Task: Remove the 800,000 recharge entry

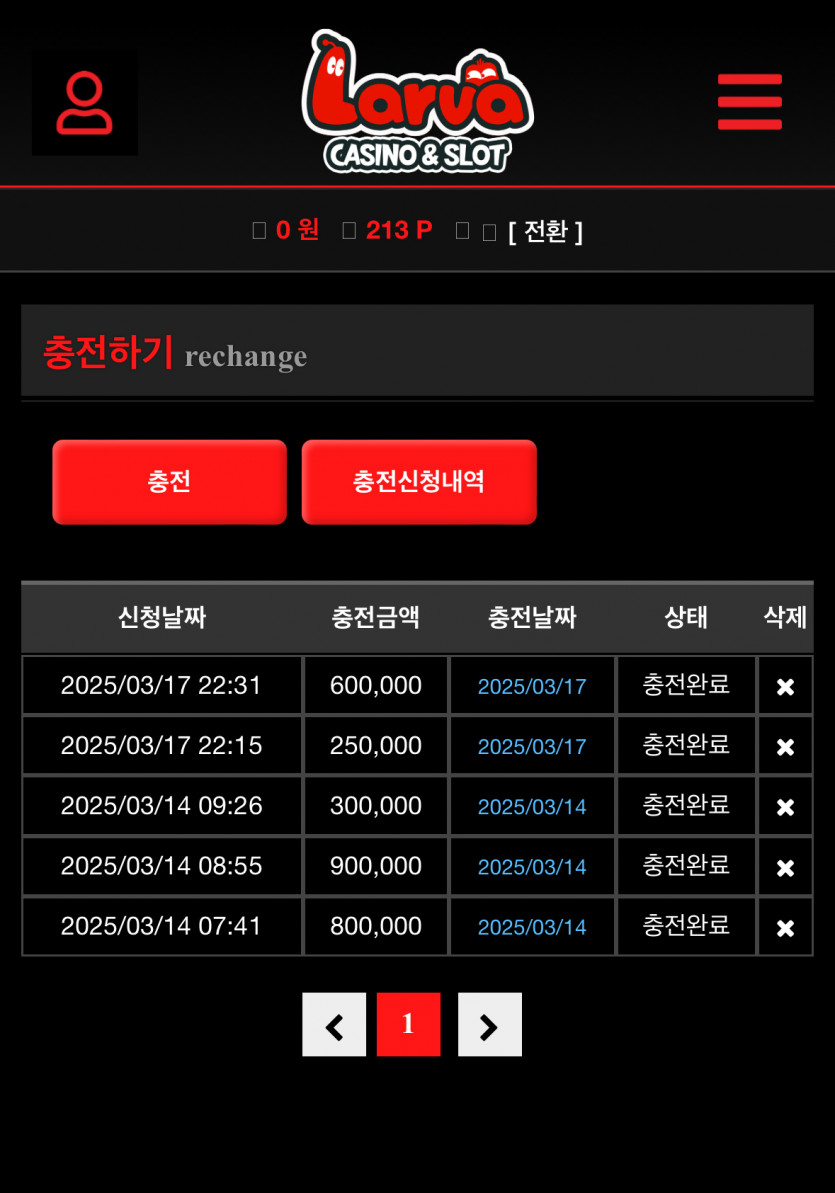Action: [x=786, y=927]
